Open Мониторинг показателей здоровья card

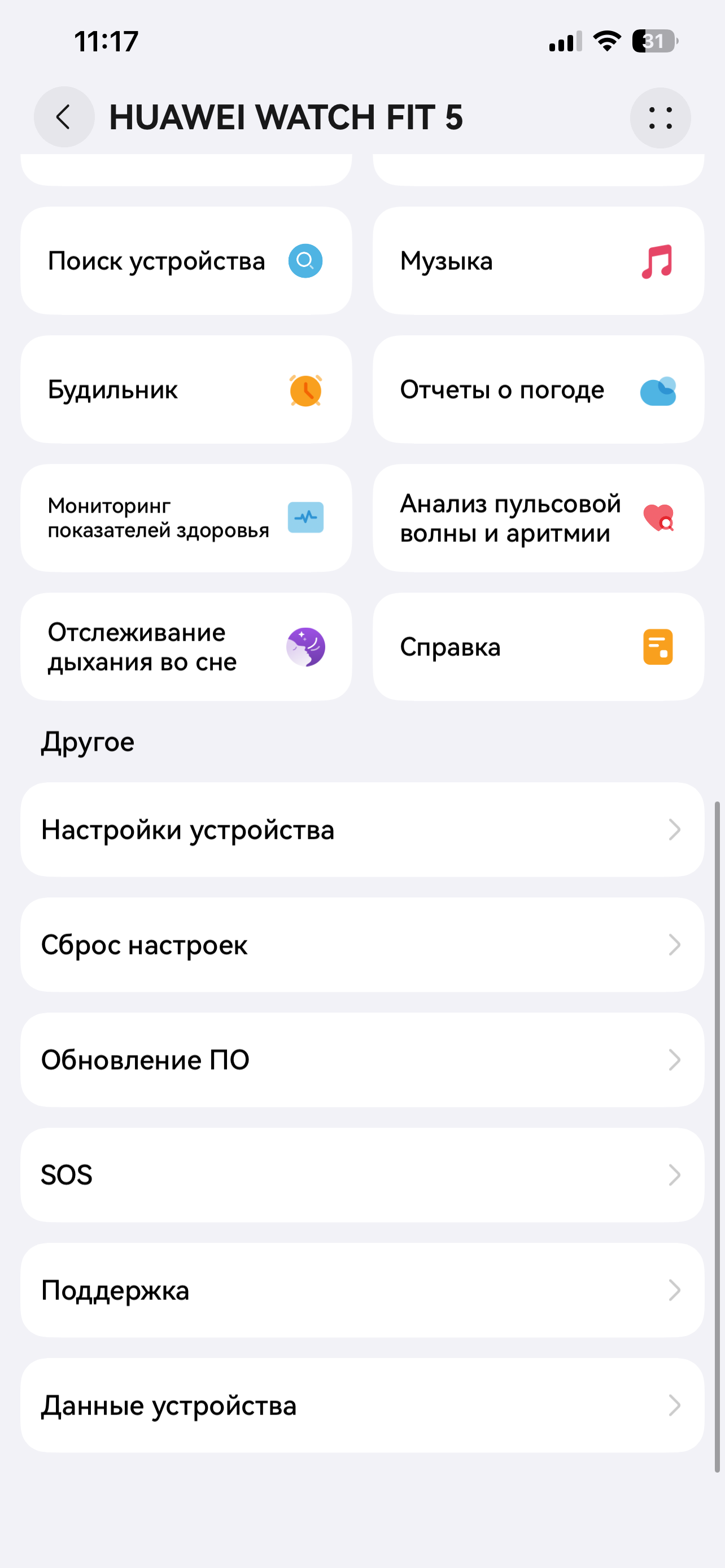(x=186, y=518)
